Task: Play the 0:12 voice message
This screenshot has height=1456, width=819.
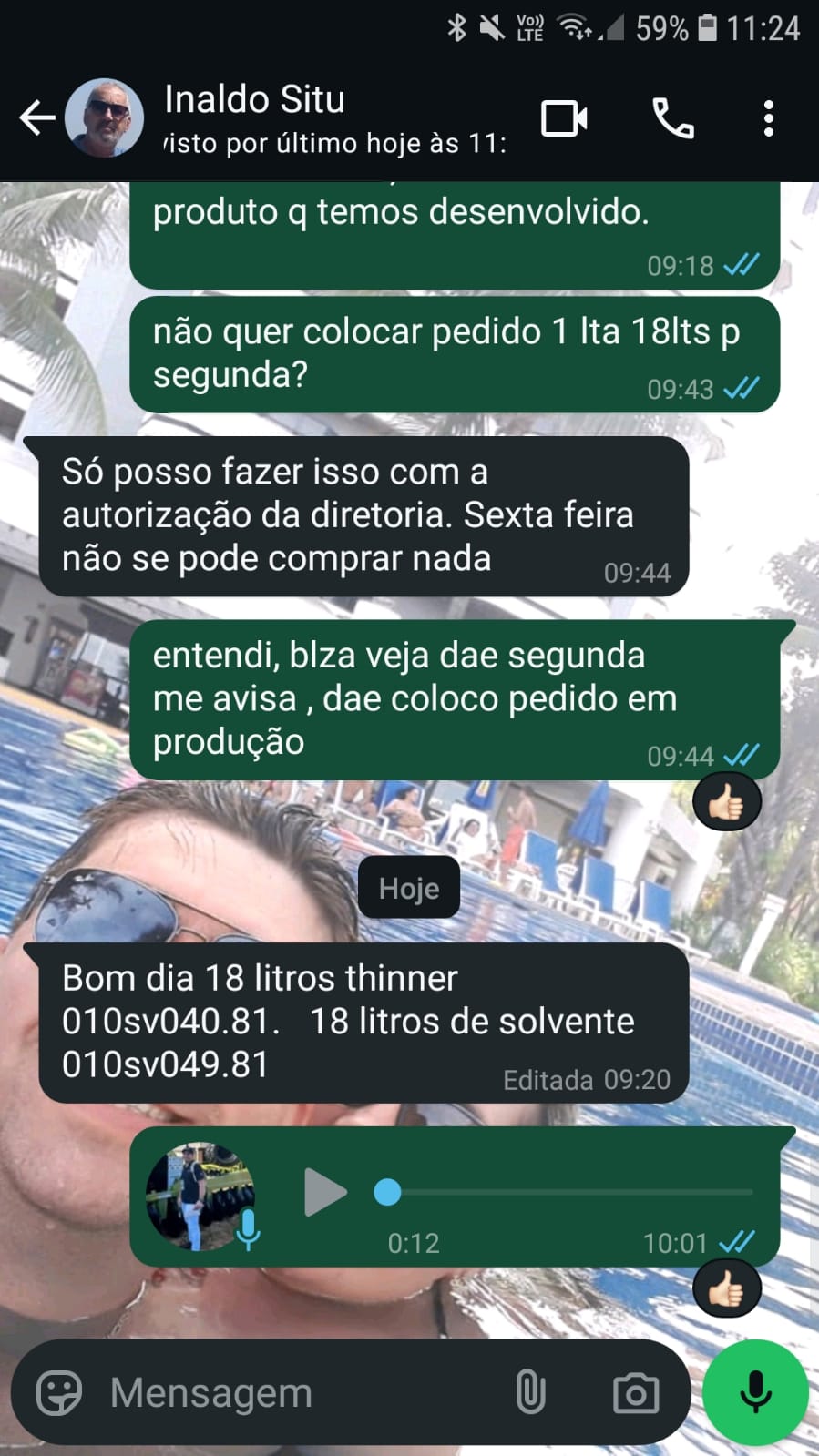Action: tap(324, 1192)
